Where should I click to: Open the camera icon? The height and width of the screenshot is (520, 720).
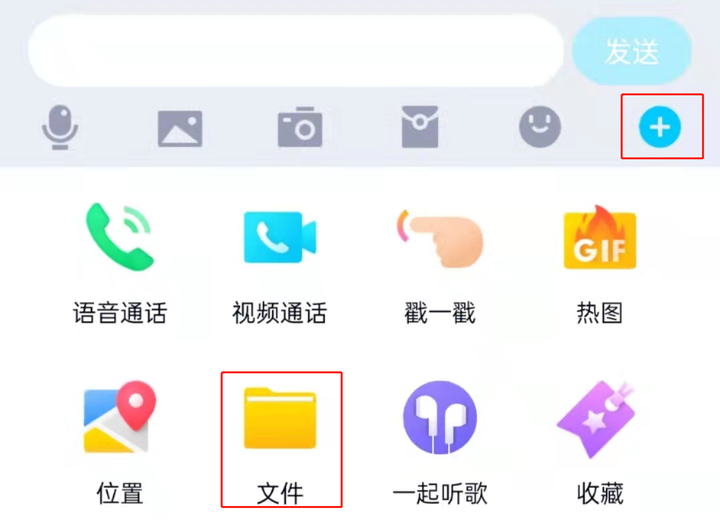[x=299, y=128]
